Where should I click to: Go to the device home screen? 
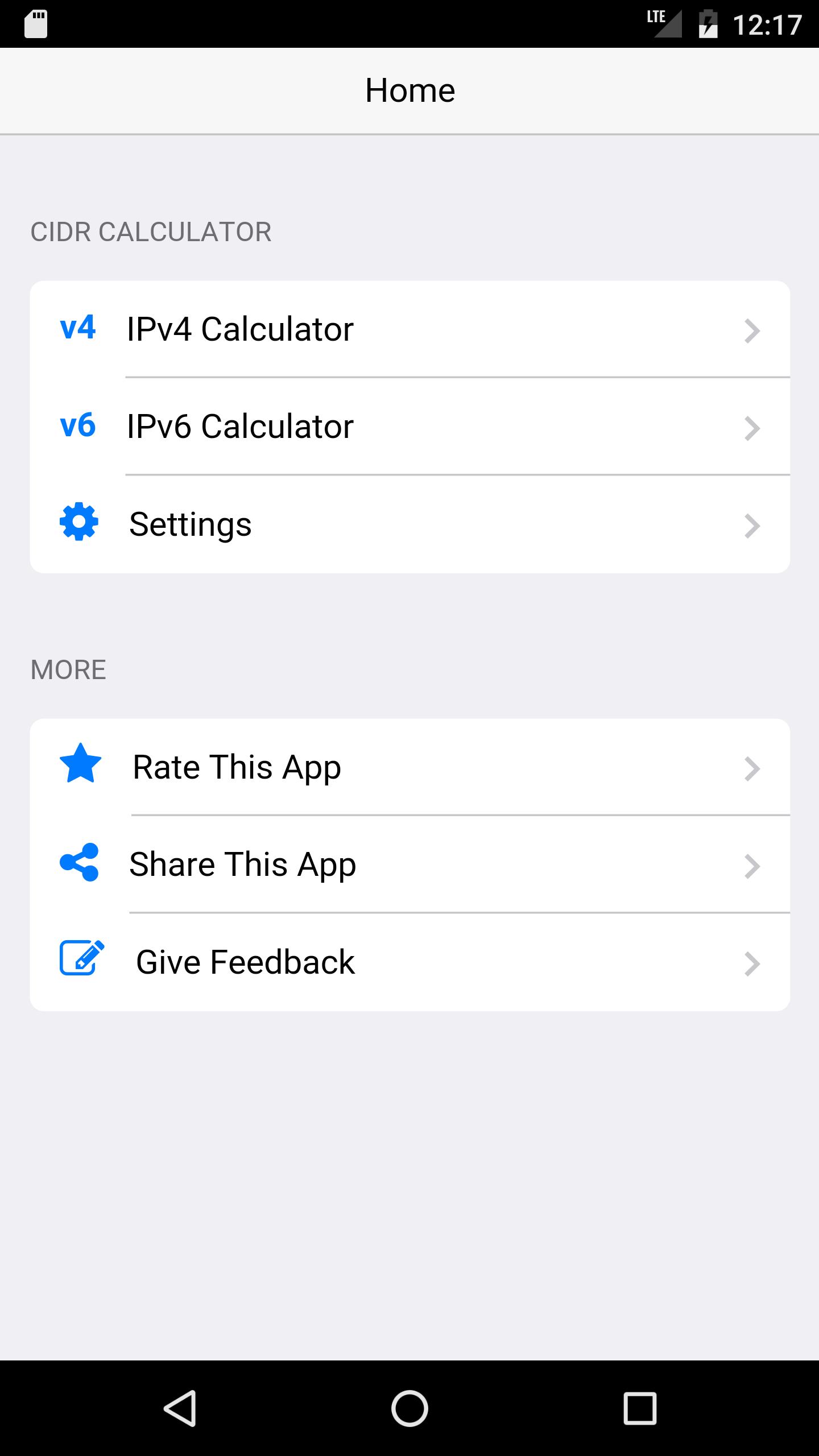[x=409, y=1408]
